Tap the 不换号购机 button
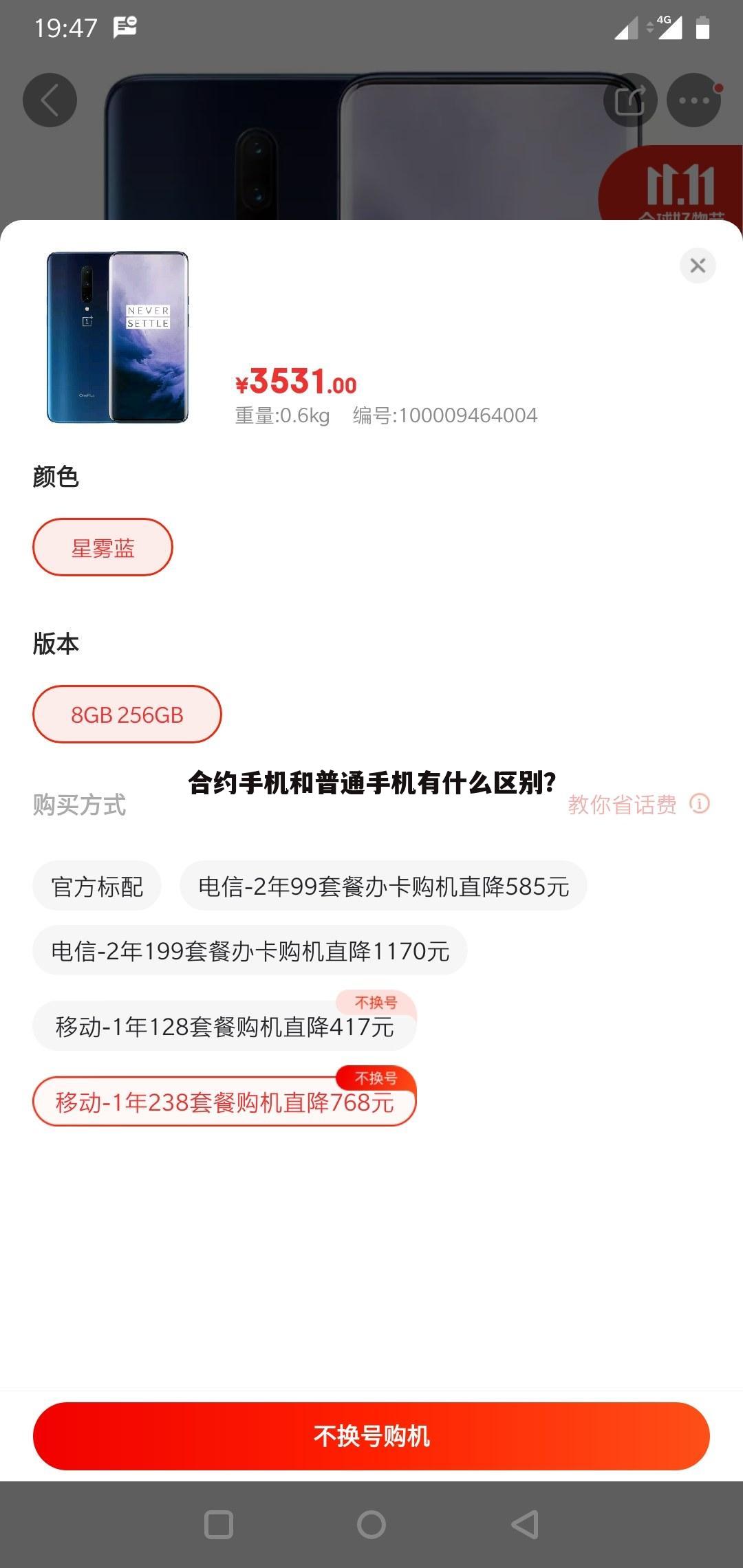This screenshot has height=1568, width=743. pos(371,1435)
